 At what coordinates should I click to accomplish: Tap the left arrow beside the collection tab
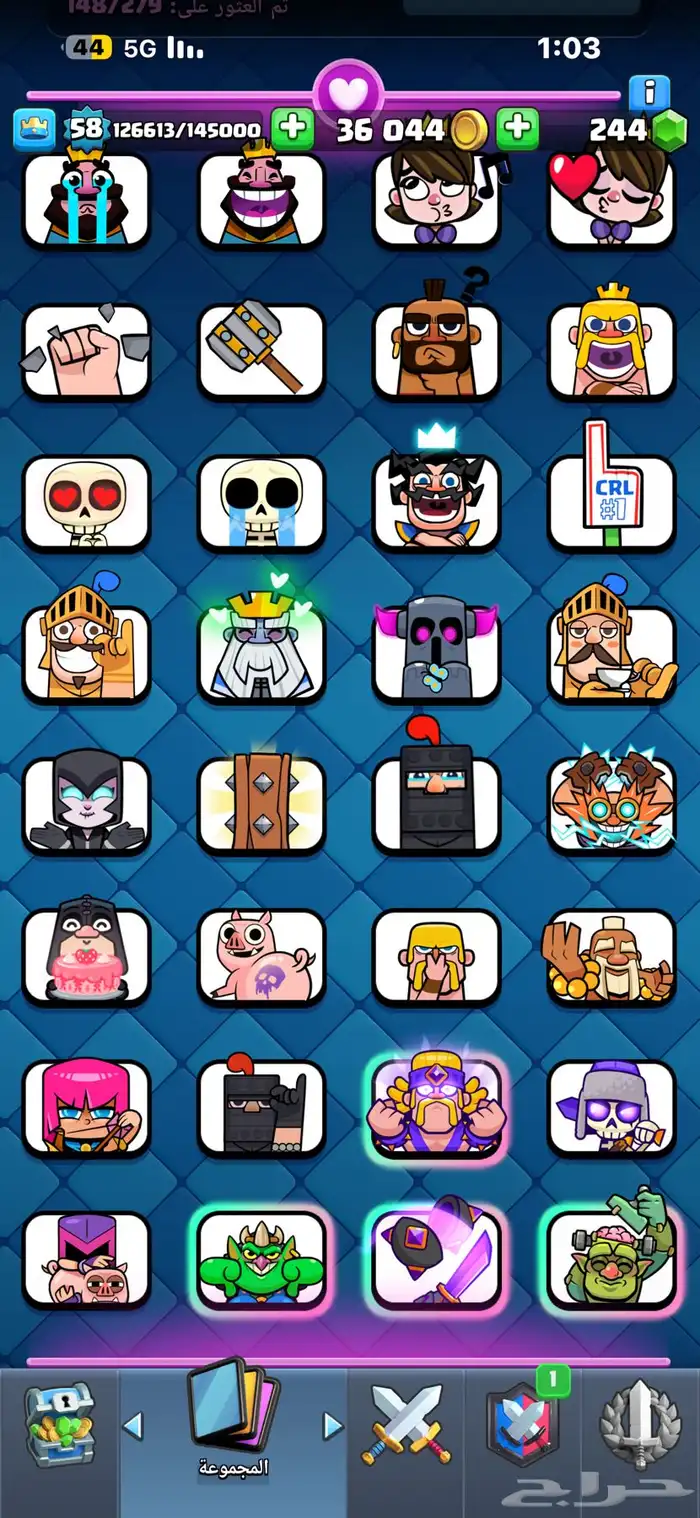[132, 1425]
